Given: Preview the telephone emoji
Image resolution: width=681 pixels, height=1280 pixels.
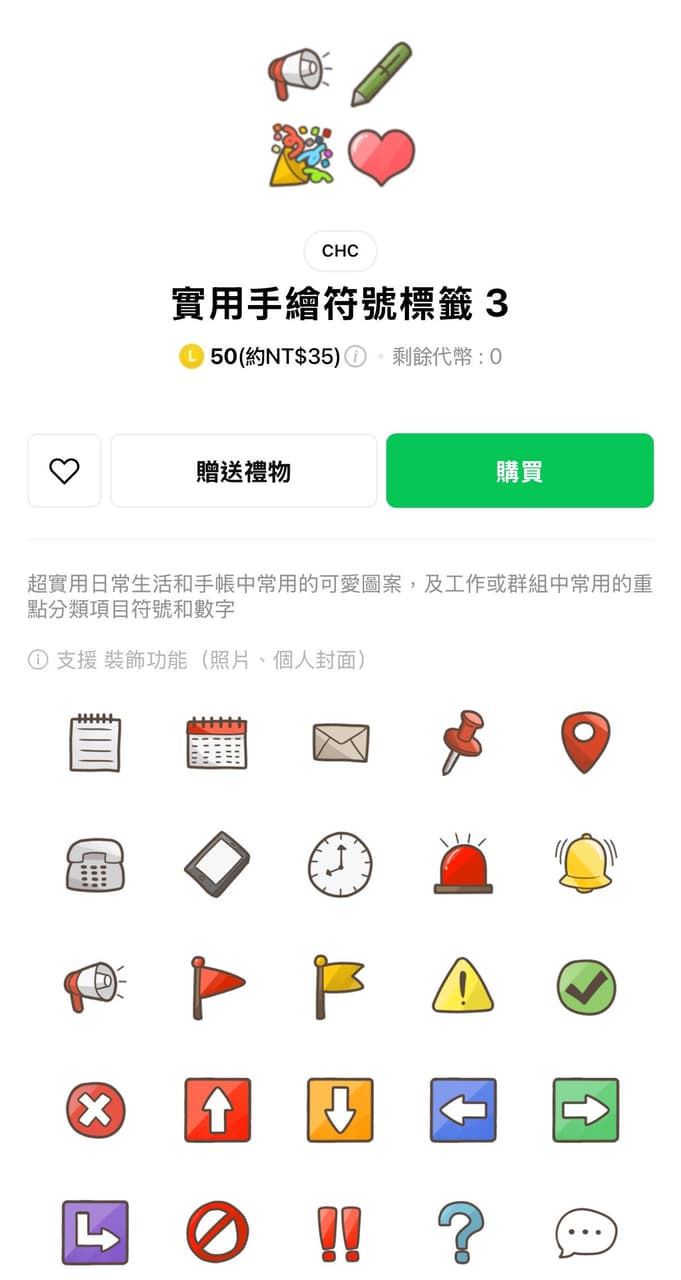Looking at the screenshot, I should point(95,865).
